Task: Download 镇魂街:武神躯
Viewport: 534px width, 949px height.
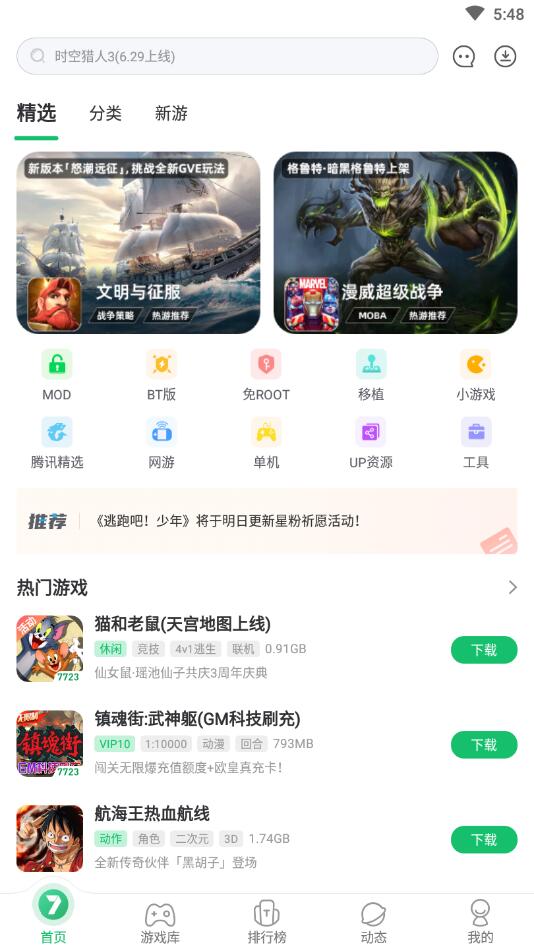Action: [x=484, y=744]
